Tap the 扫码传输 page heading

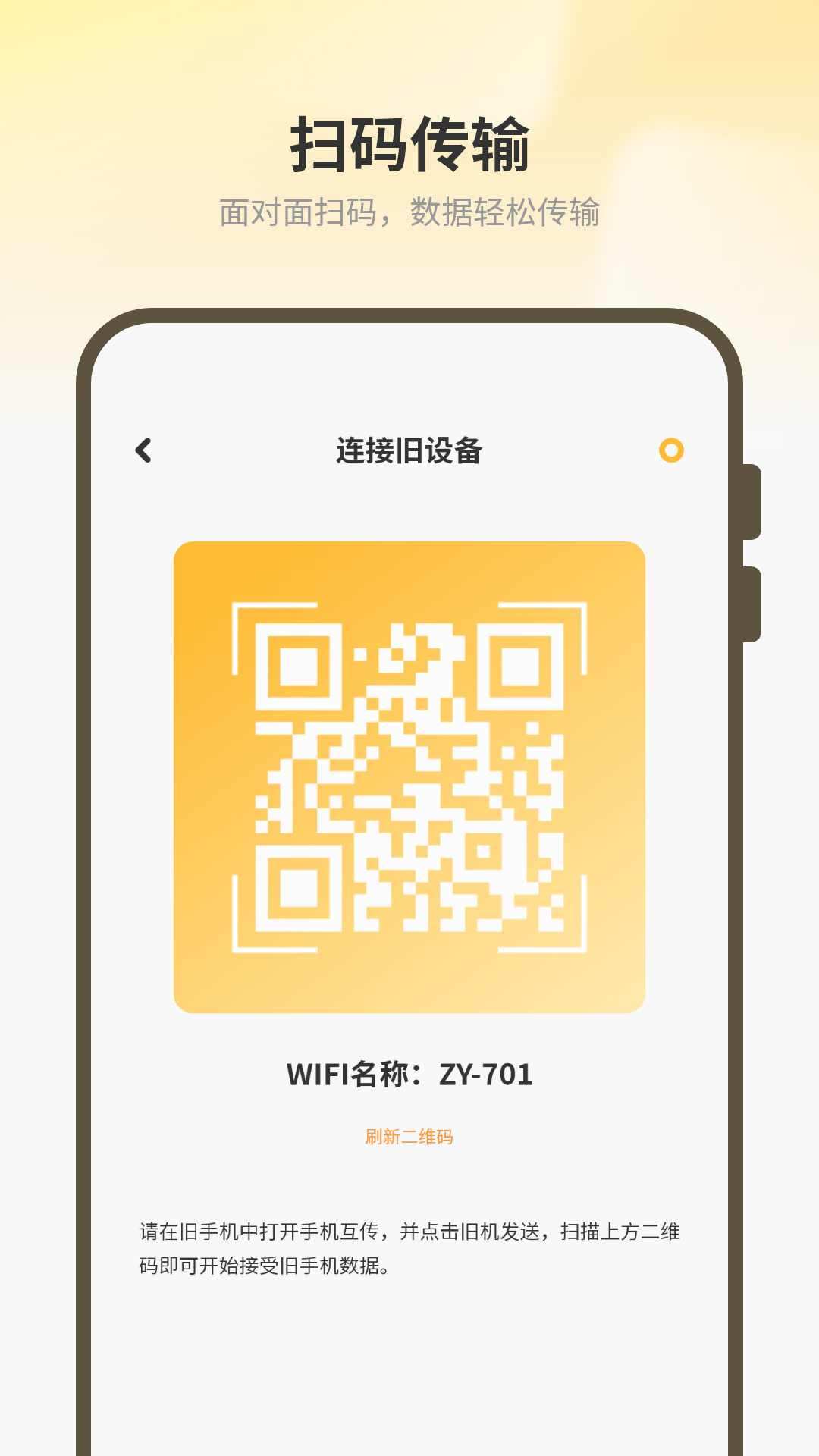click(x=409, y=144)
